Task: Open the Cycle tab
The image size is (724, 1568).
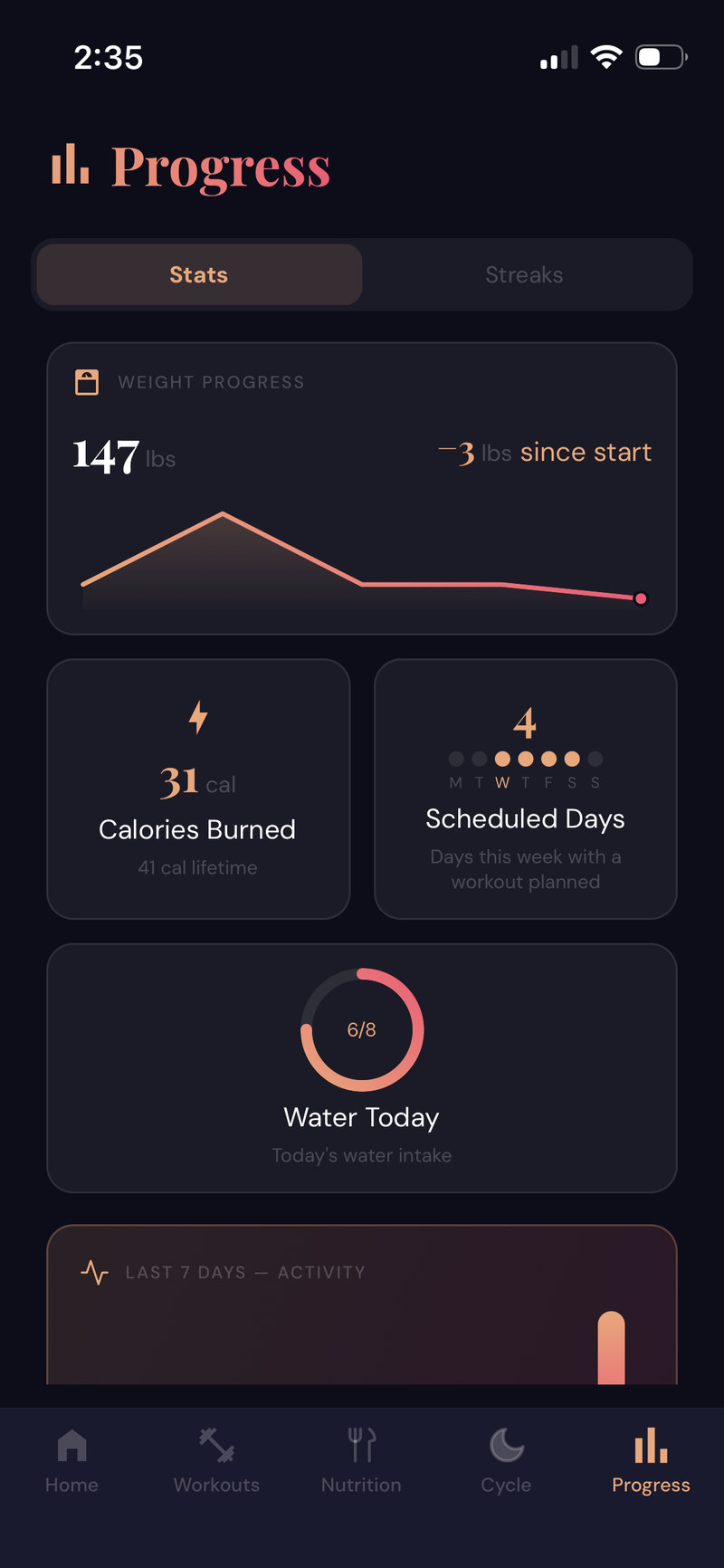Action: click(507, 1460)
